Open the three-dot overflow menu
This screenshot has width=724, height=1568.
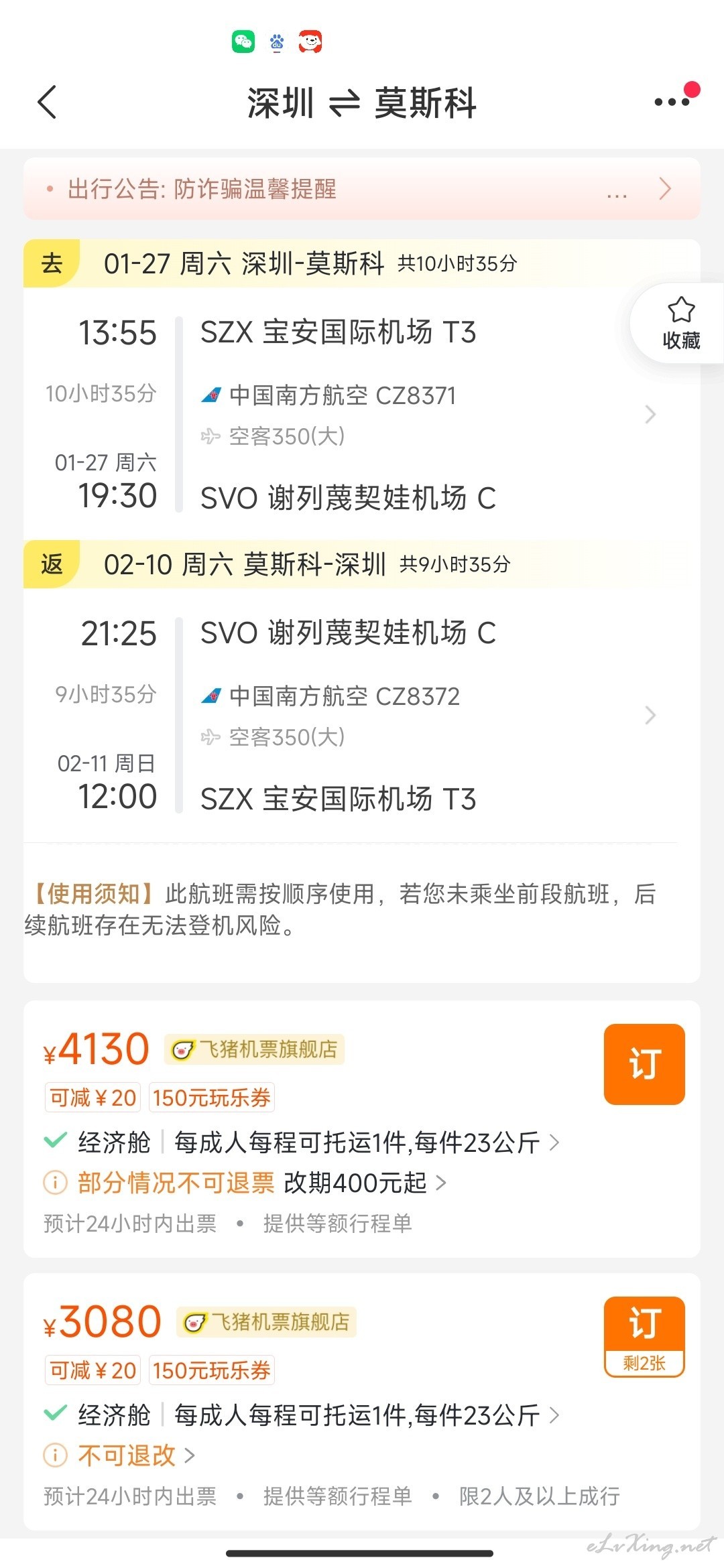tap(672, 102)
